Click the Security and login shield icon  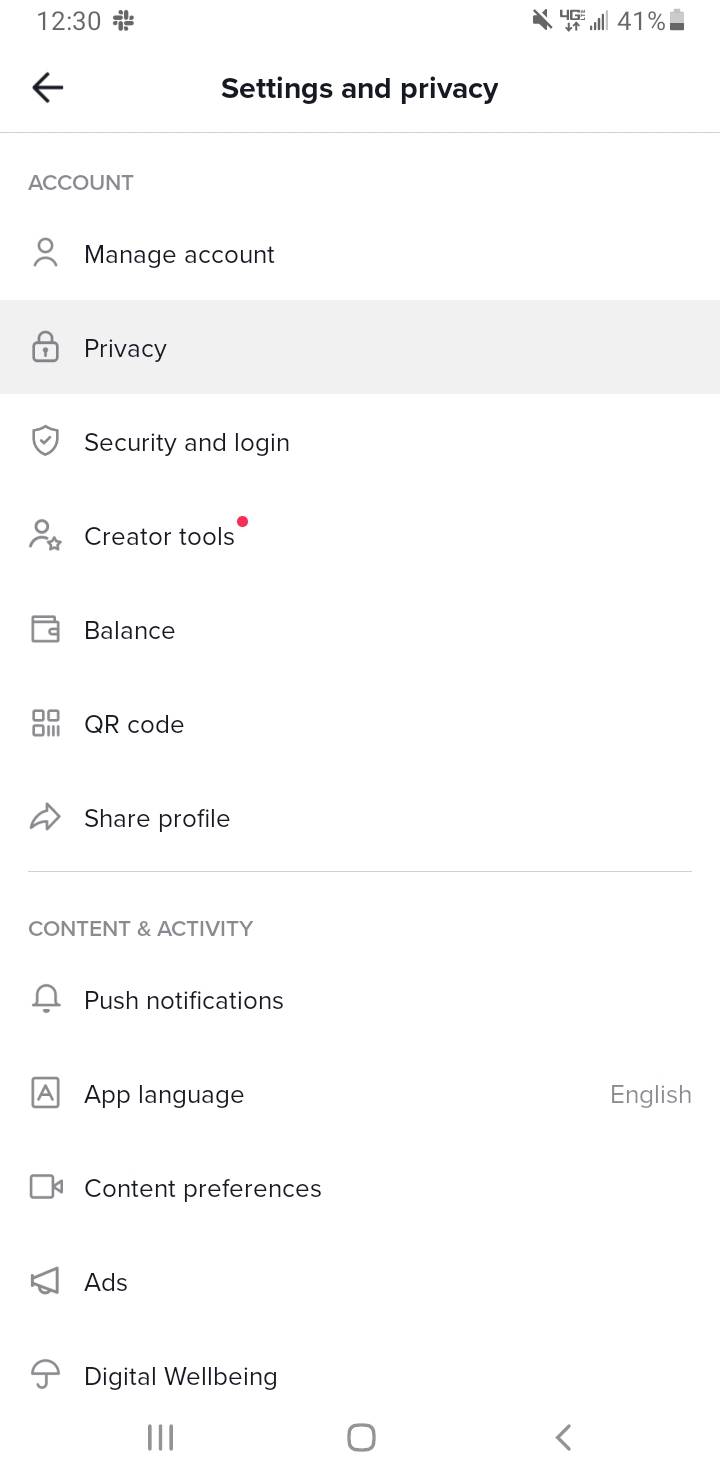point(45,441)
